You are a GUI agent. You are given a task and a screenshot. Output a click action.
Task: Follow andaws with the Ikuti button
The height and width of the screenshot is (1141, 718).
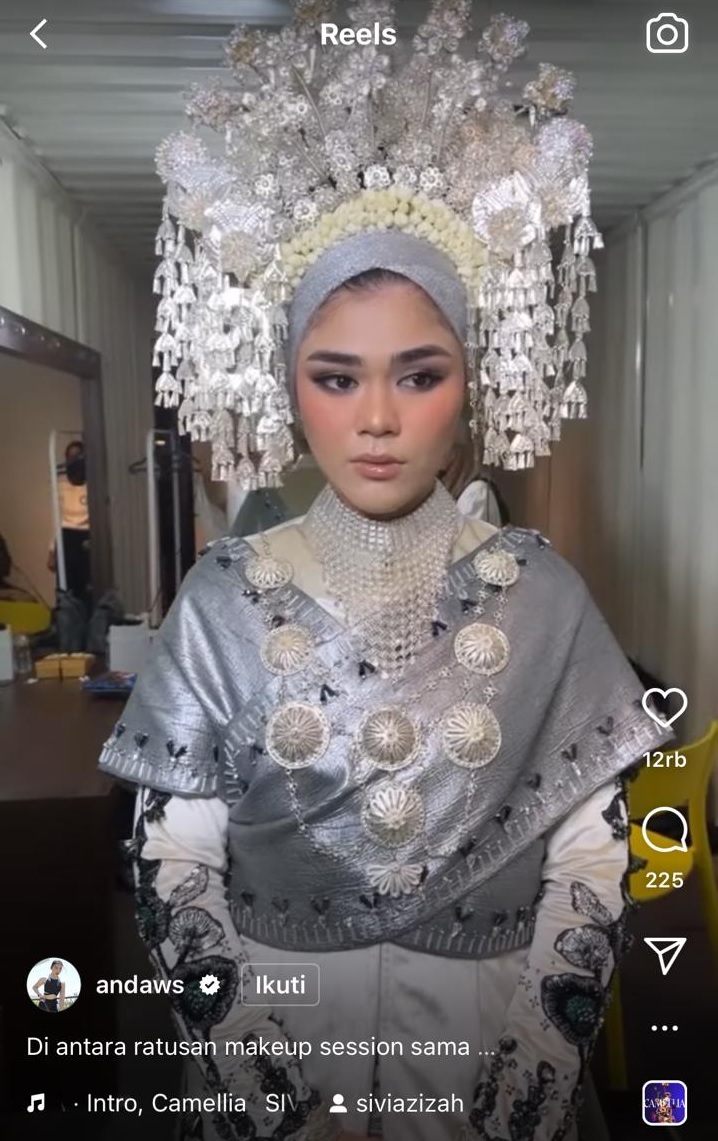click(x=280, y=985)
